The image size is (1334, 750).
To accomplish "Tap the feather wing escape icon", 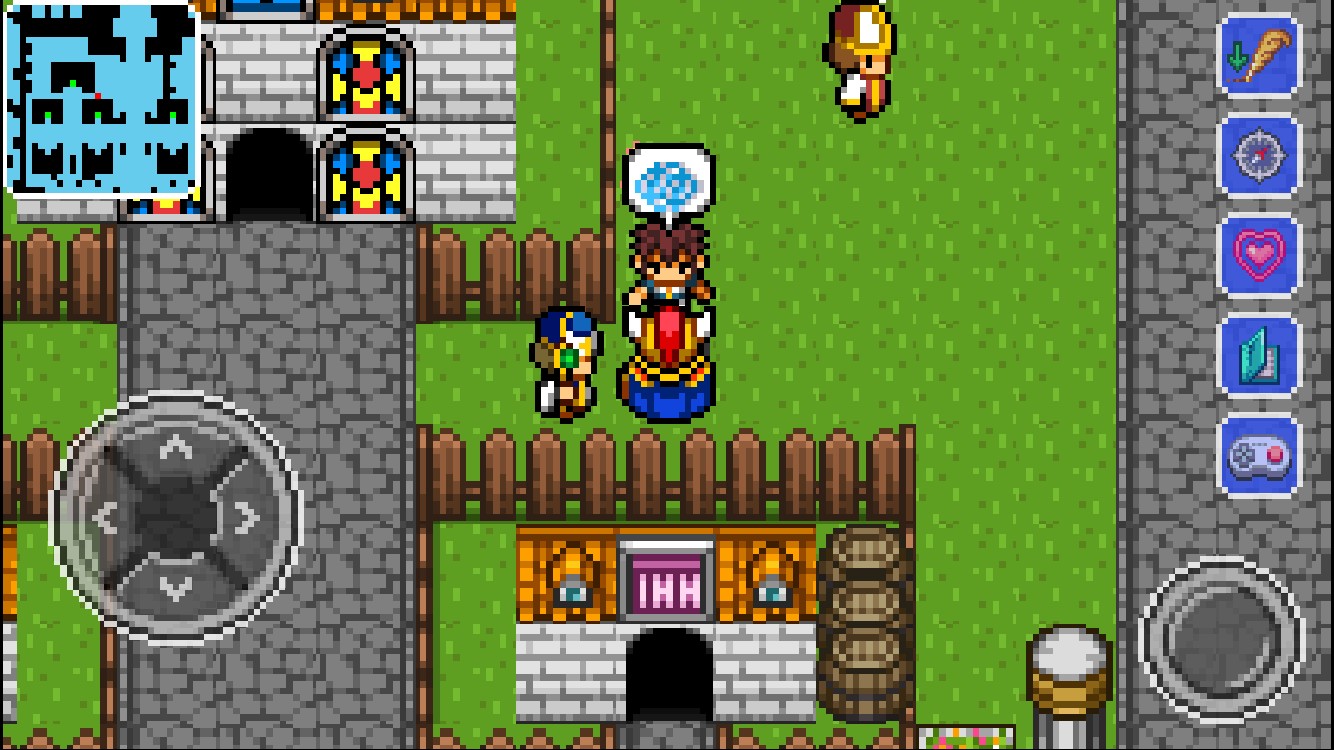I will [1260, 56].
